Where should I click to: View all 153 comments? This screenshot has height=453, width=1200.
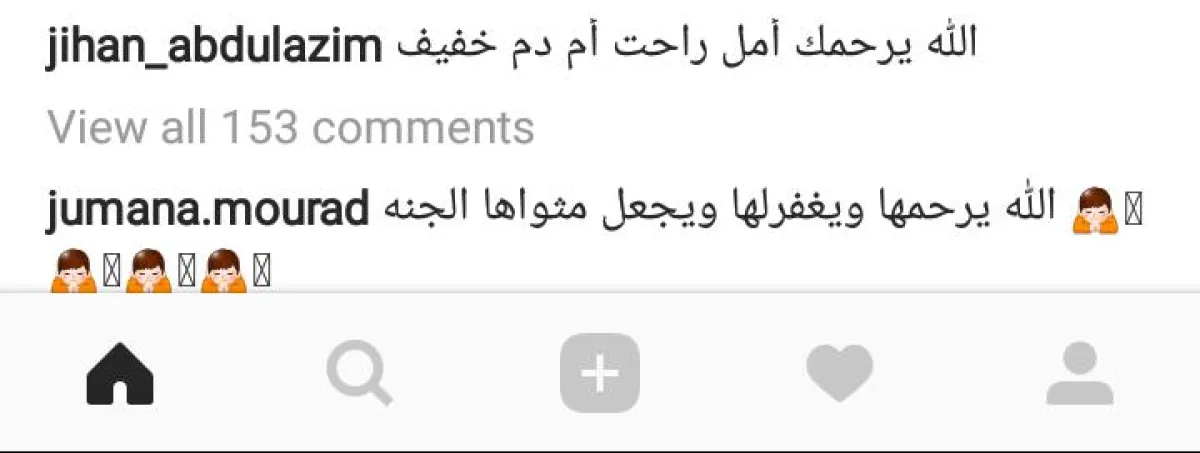click(291, 128)
